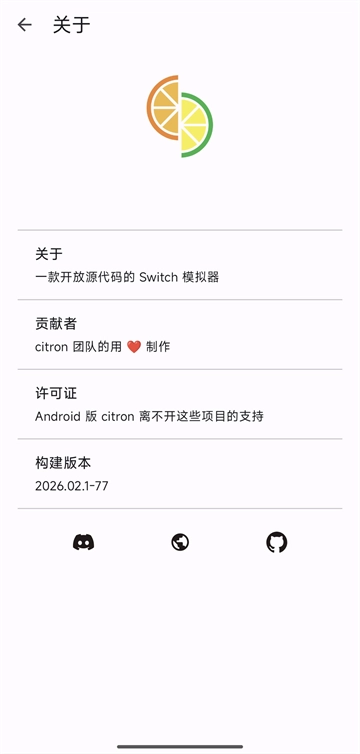360x754 pixels.
Task: Open the Discord icon link
Action: coord(84,542)
